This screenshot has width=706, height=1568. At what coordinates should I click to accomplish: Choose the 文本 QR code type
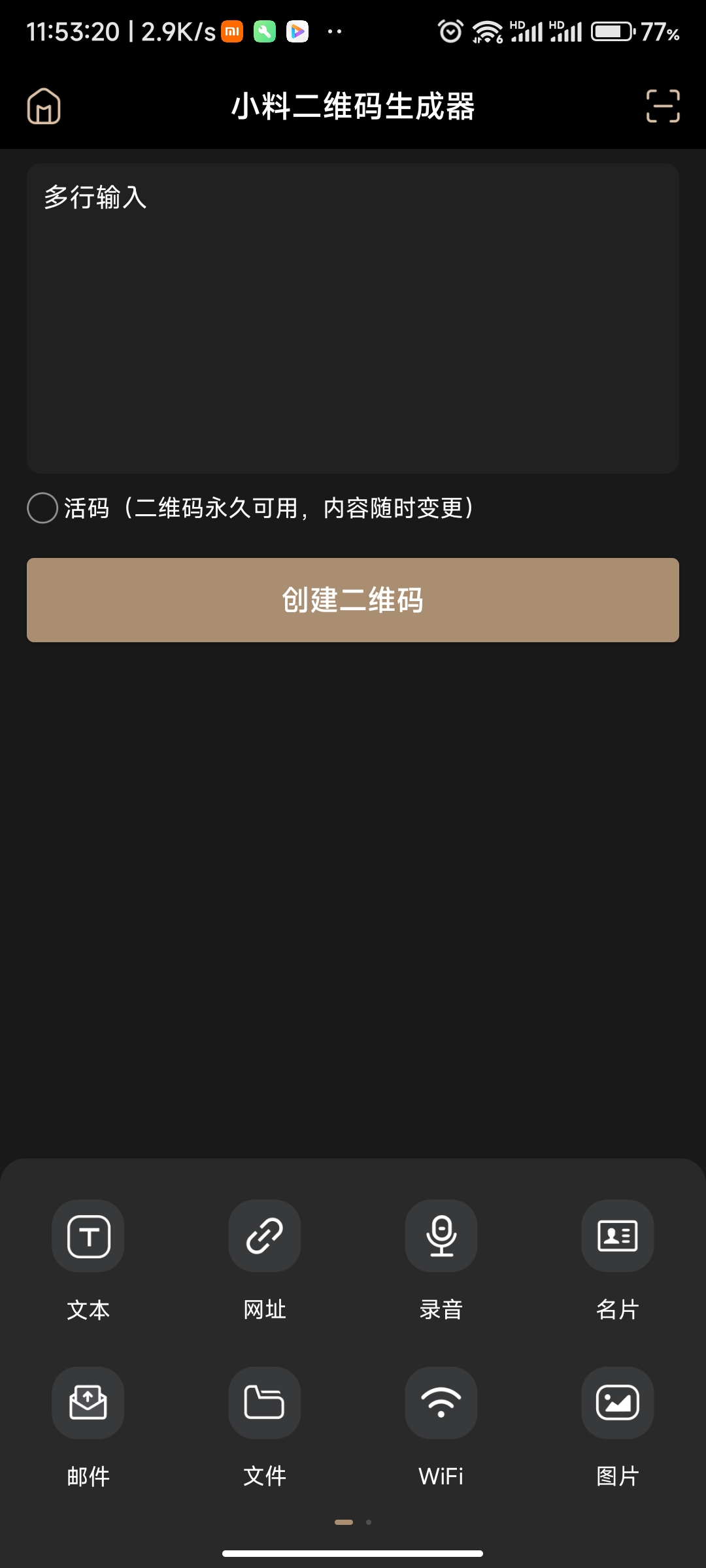pos(88,1236)
